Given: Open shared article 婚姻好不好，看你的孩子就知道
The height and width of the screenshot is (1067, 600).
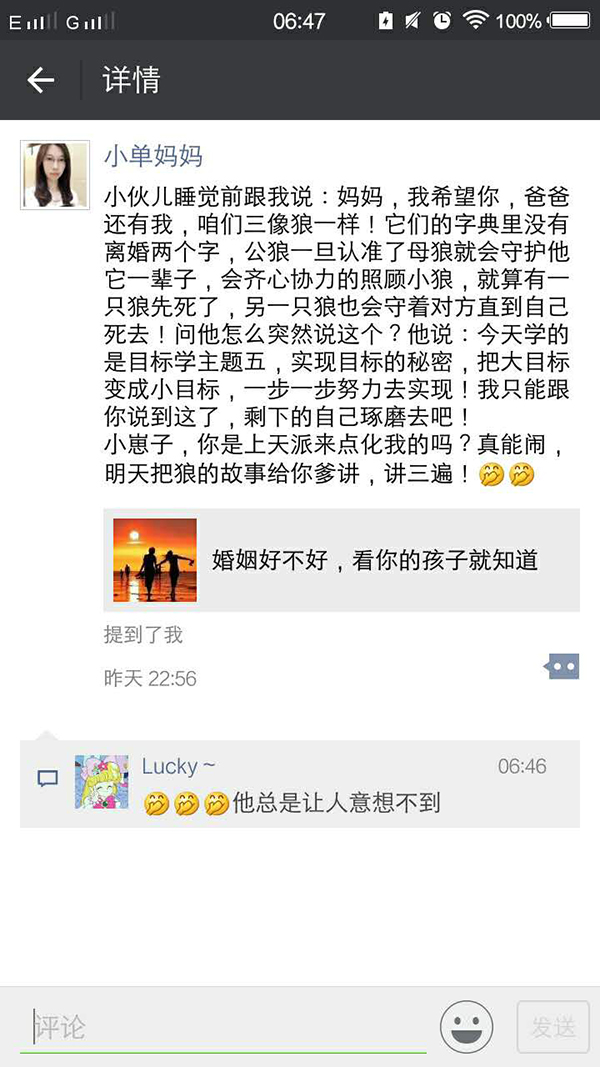Looking at the screenshot, I should pyautogui.click(x=341, y=560).
